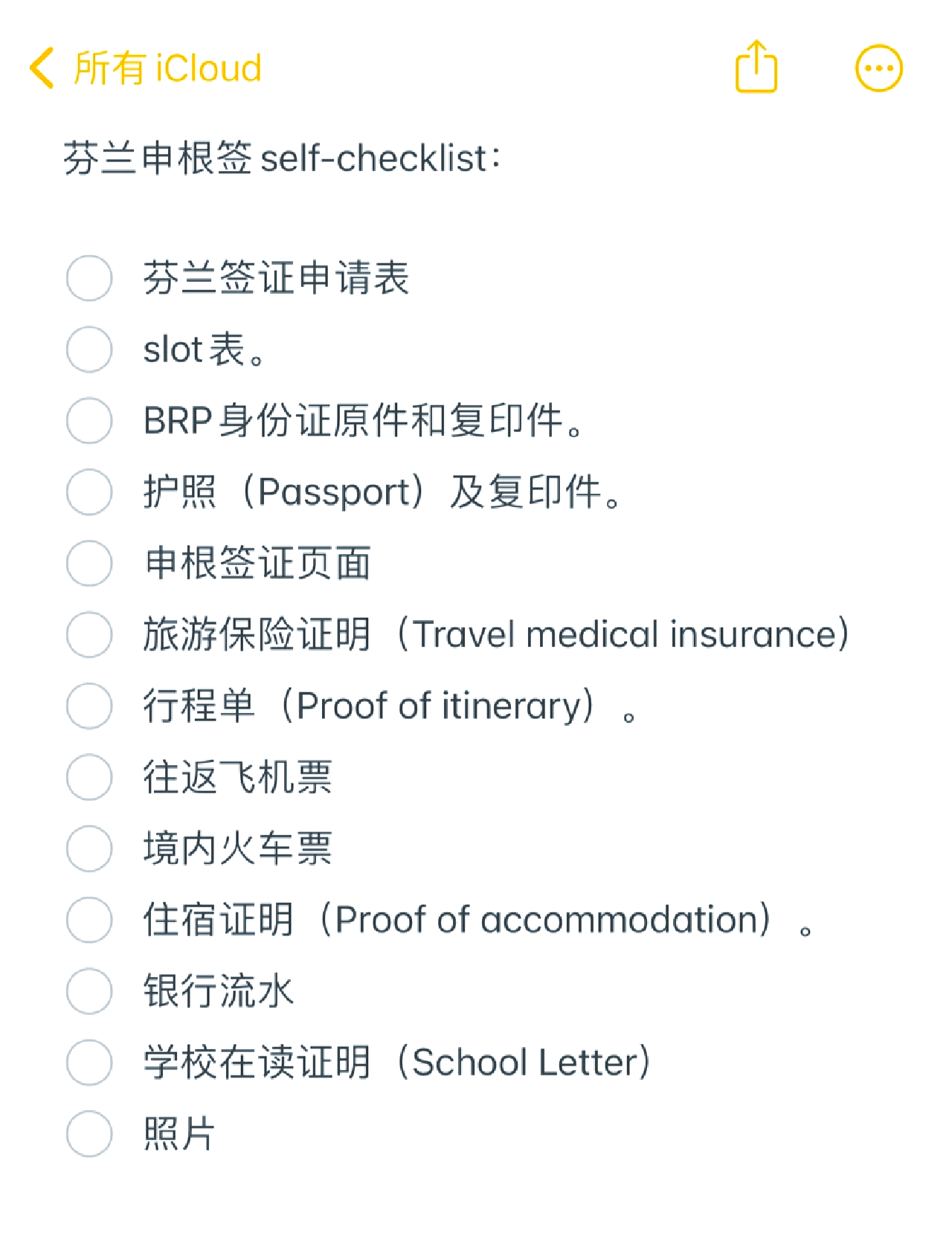Tick the 申根签证页面 checkbox

pos(89,564)
